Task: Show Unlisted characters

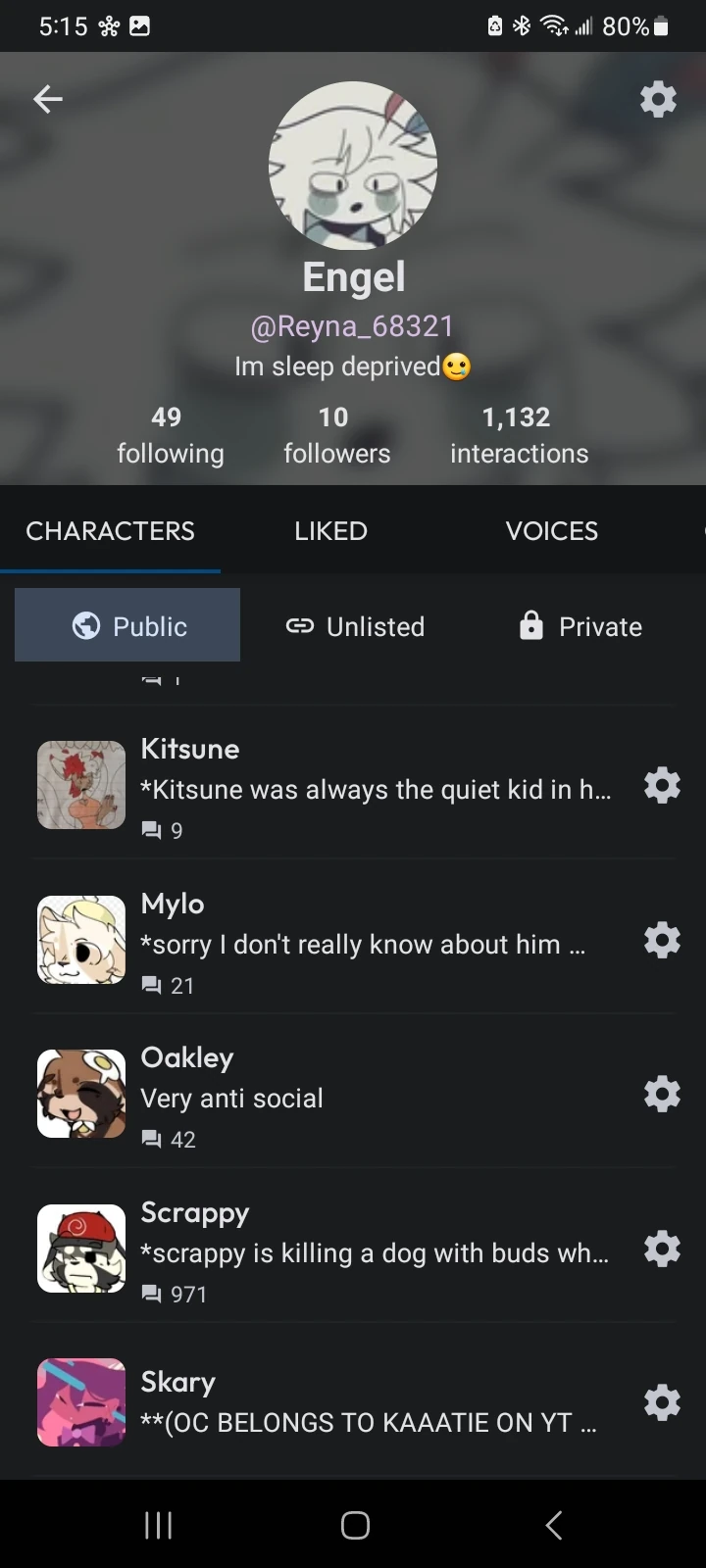Action: pos(355,626)
